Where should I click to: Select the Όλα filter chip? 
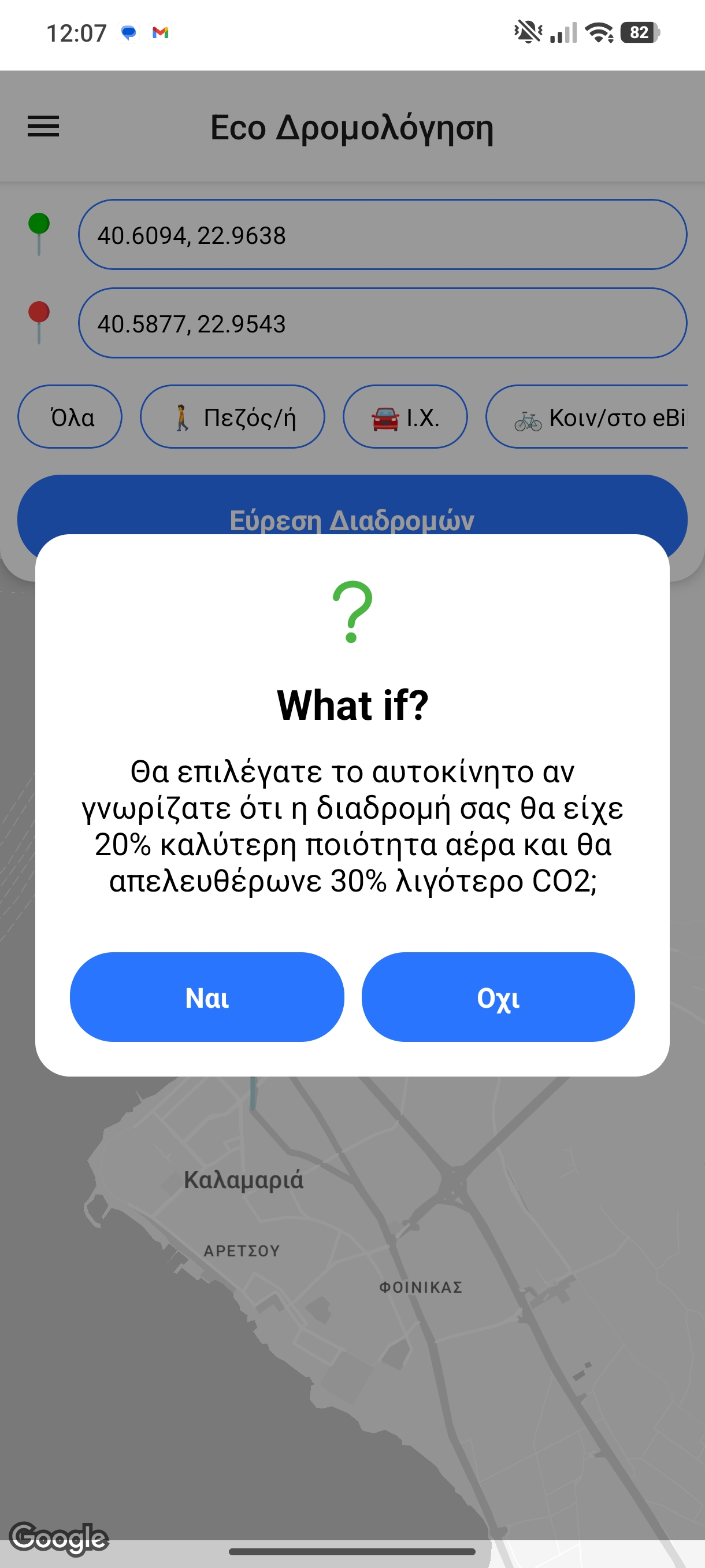pyautogui.click(x=70, y=417)
